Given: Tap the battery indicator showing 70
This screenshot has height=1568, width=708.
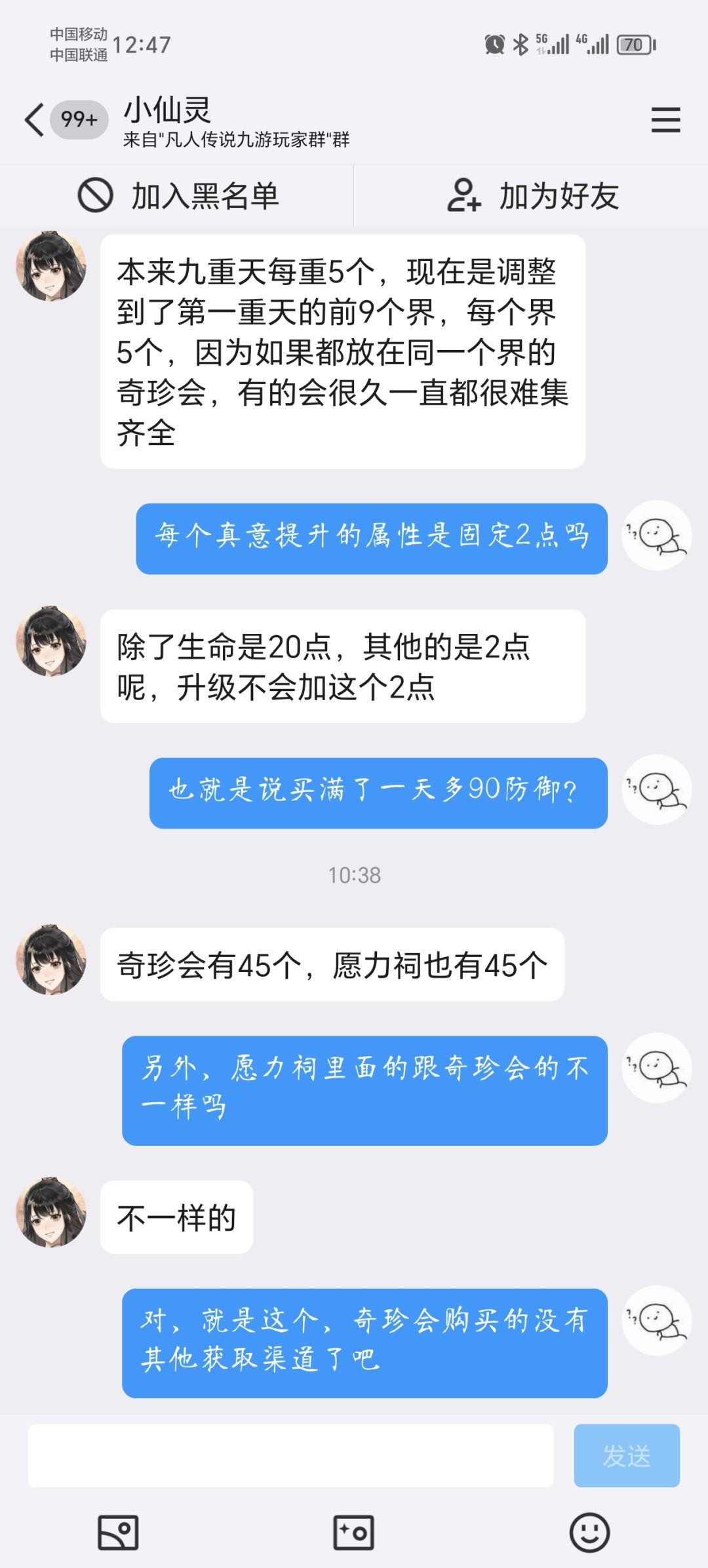Looking at the screenshot, I should [631, 43].
